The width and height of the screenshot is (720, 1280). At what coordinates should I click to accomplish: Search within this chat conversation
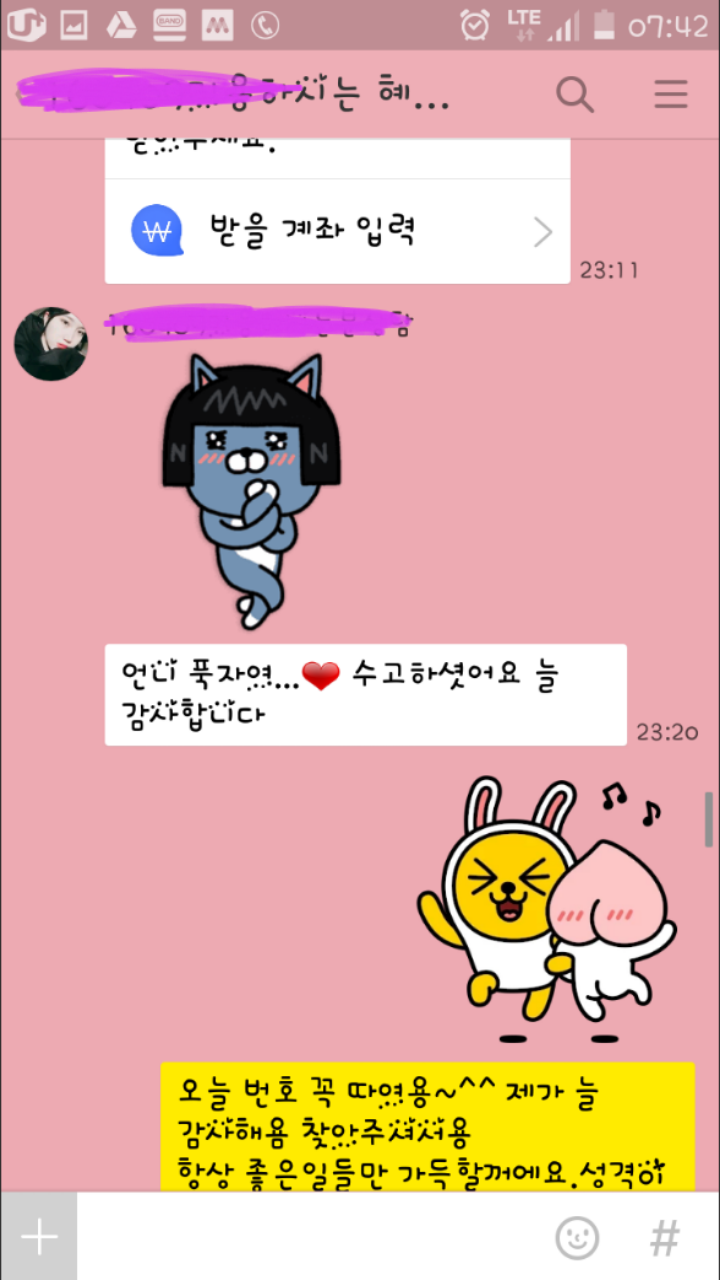(575, 95)
